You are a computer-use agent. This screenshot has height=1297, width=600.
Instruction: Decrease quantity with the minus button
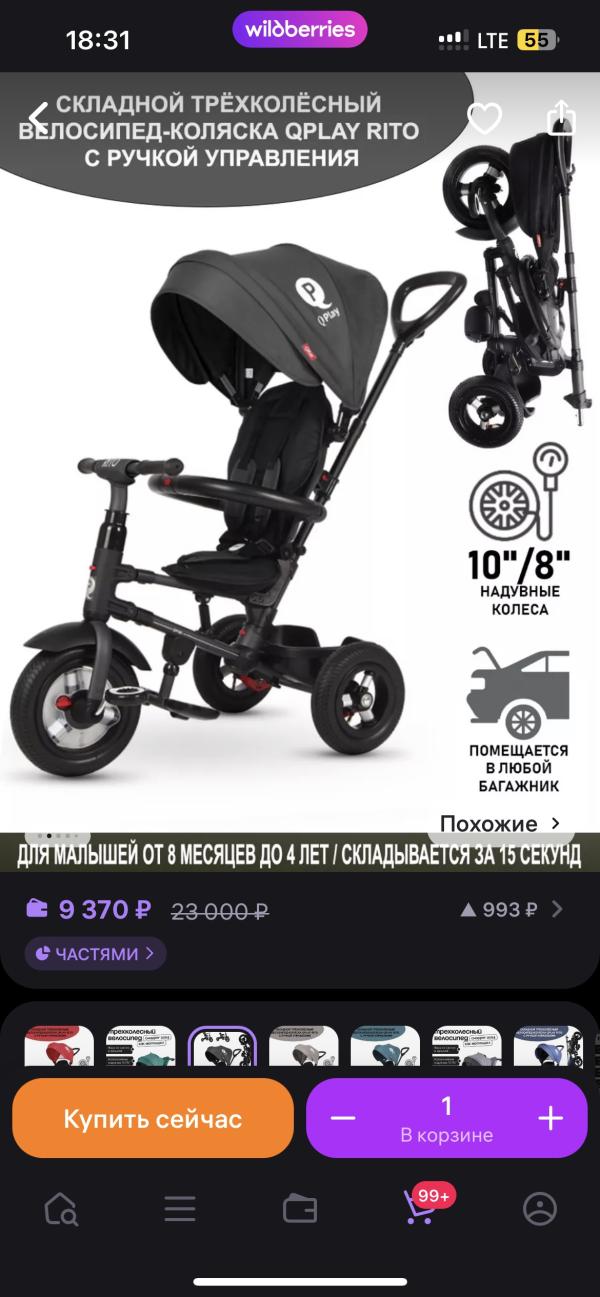343,1118
